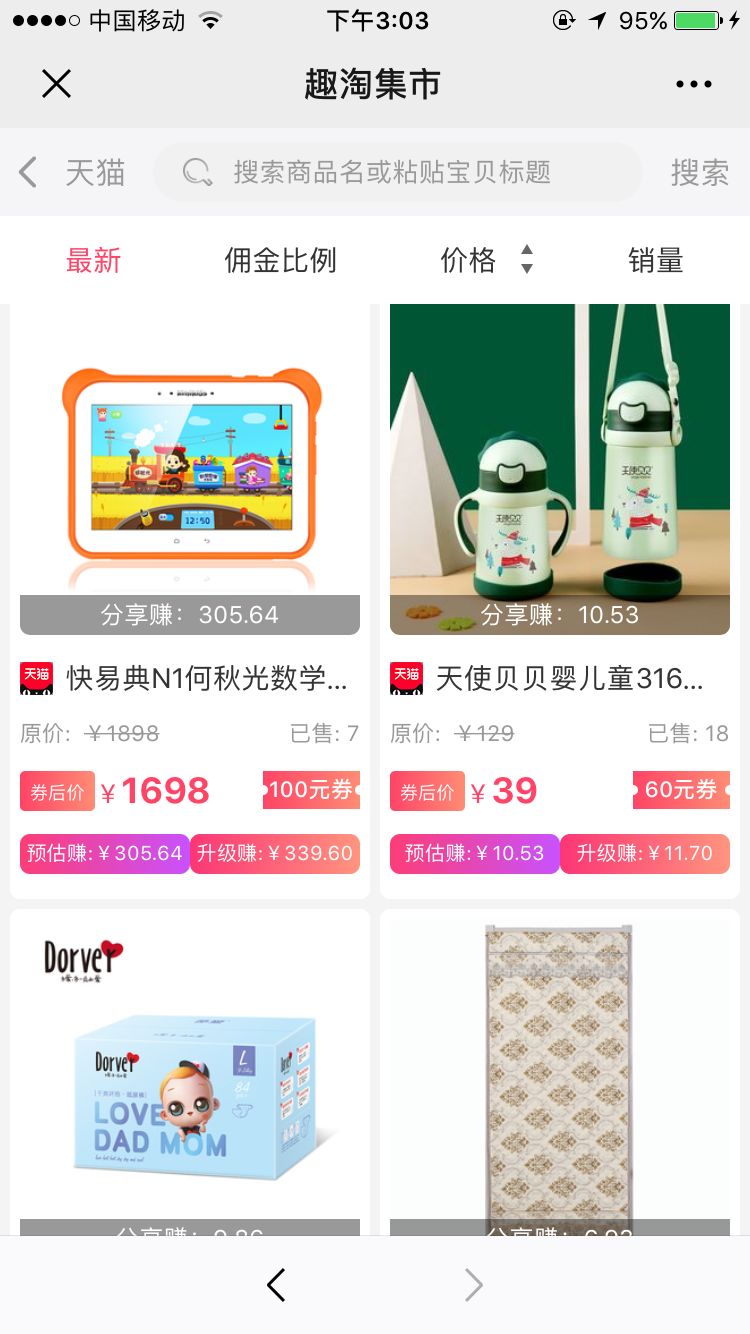Claim the 60元券 coupon

[x=681, y=790]
